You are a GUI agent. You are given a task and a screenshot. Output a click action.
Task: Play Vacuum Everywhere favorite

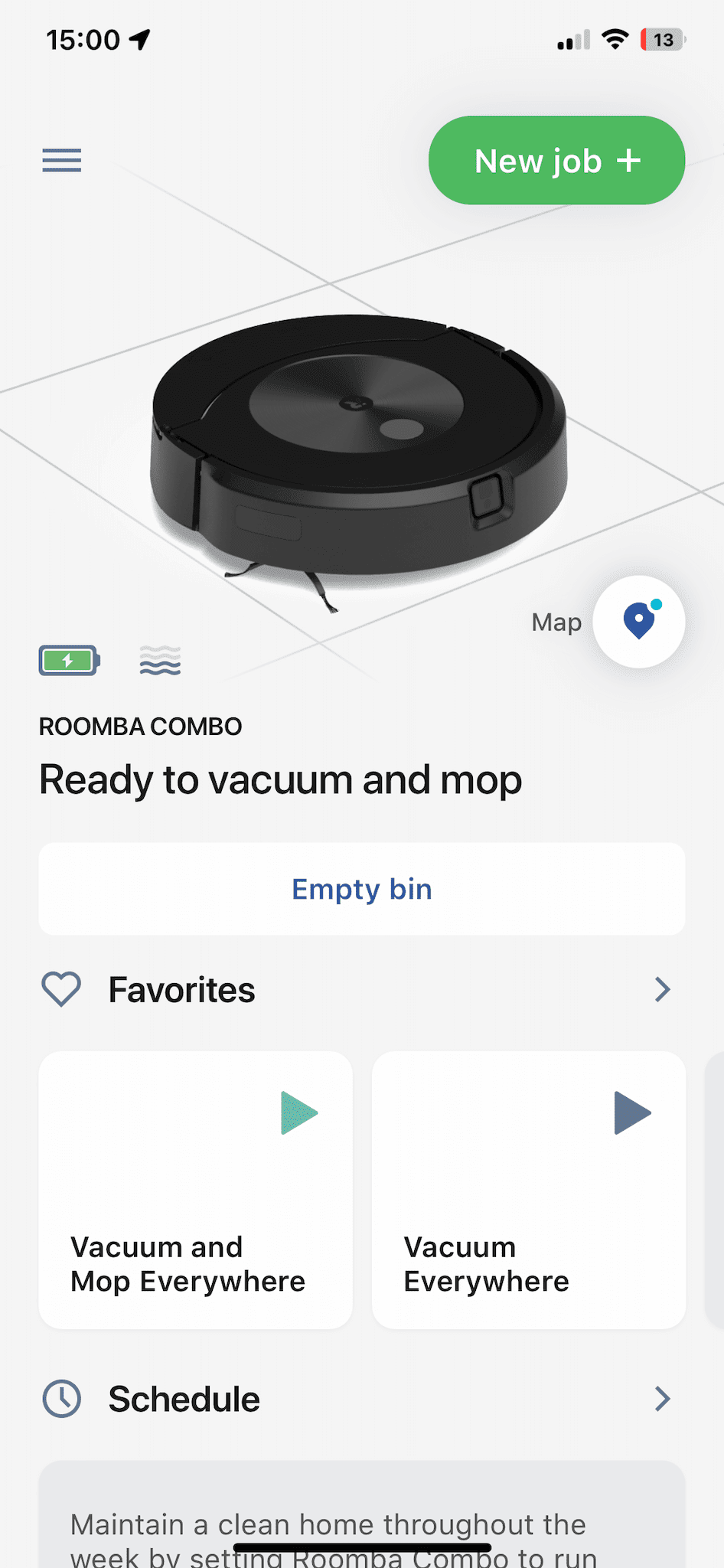[632, 1113]
